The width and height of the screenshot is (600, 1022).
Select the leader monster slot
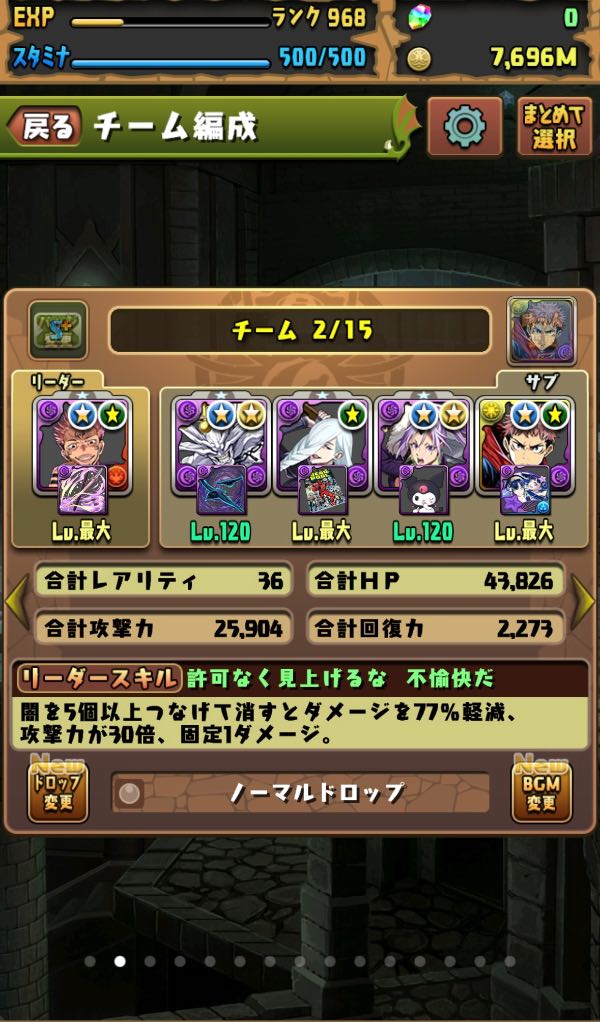[80, 455]
